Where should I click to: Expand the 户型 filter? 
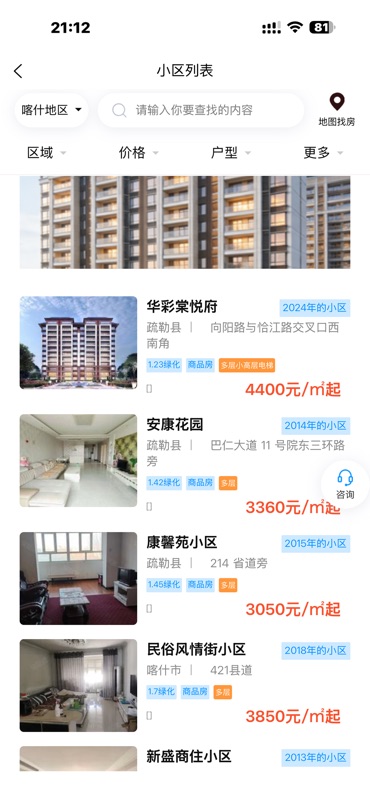tap(231, 153)
